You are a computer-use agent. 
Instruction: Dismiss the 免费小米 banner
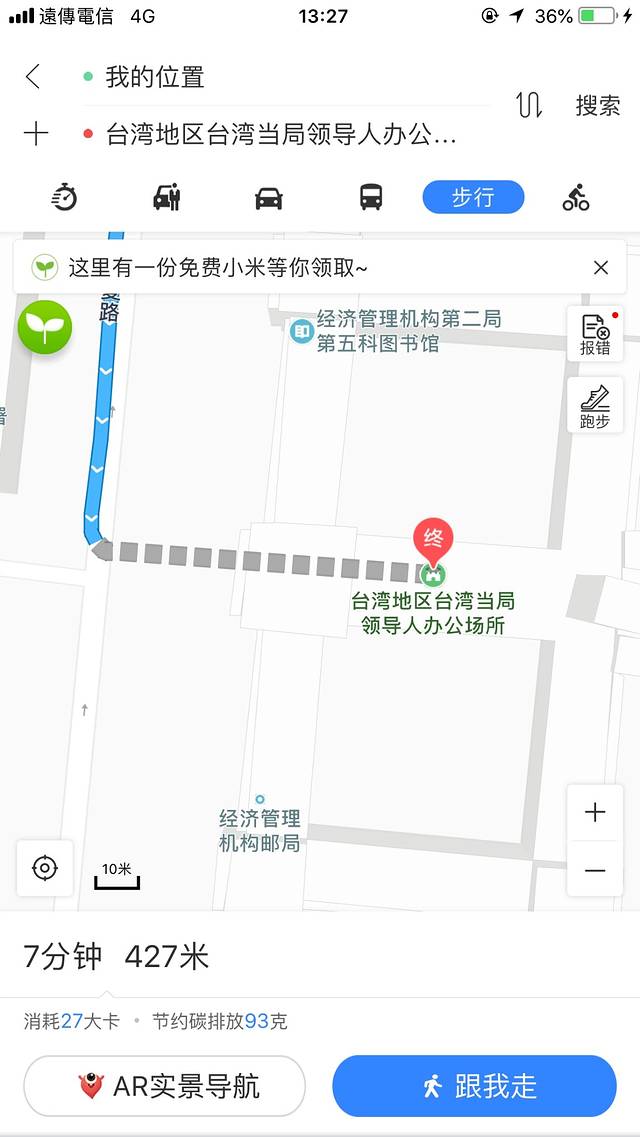[x=600, y=267]
